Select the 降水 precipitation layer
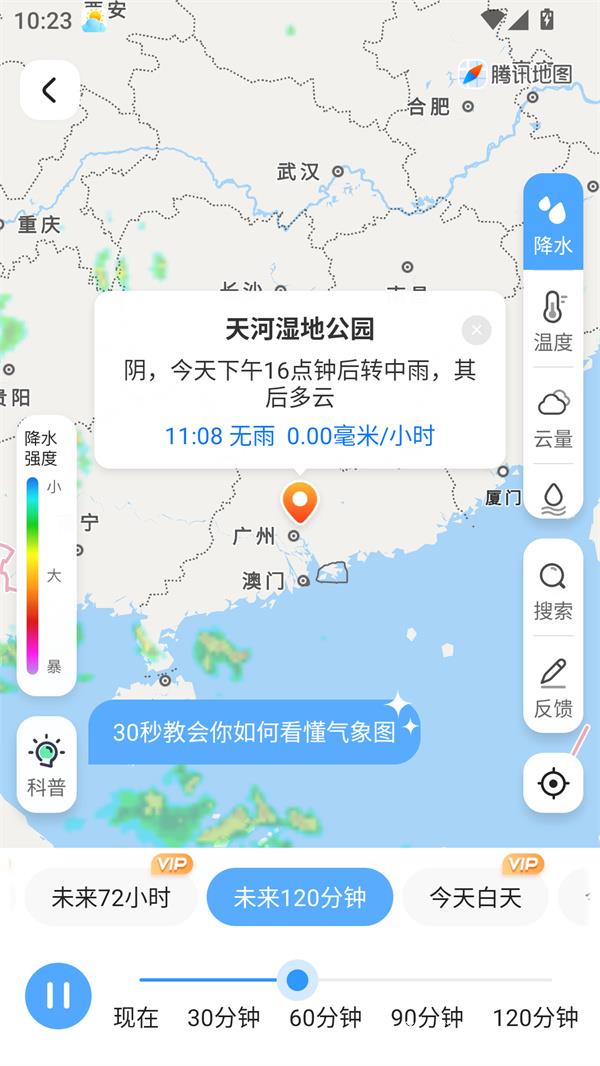600x1066 pixels. 552,224
